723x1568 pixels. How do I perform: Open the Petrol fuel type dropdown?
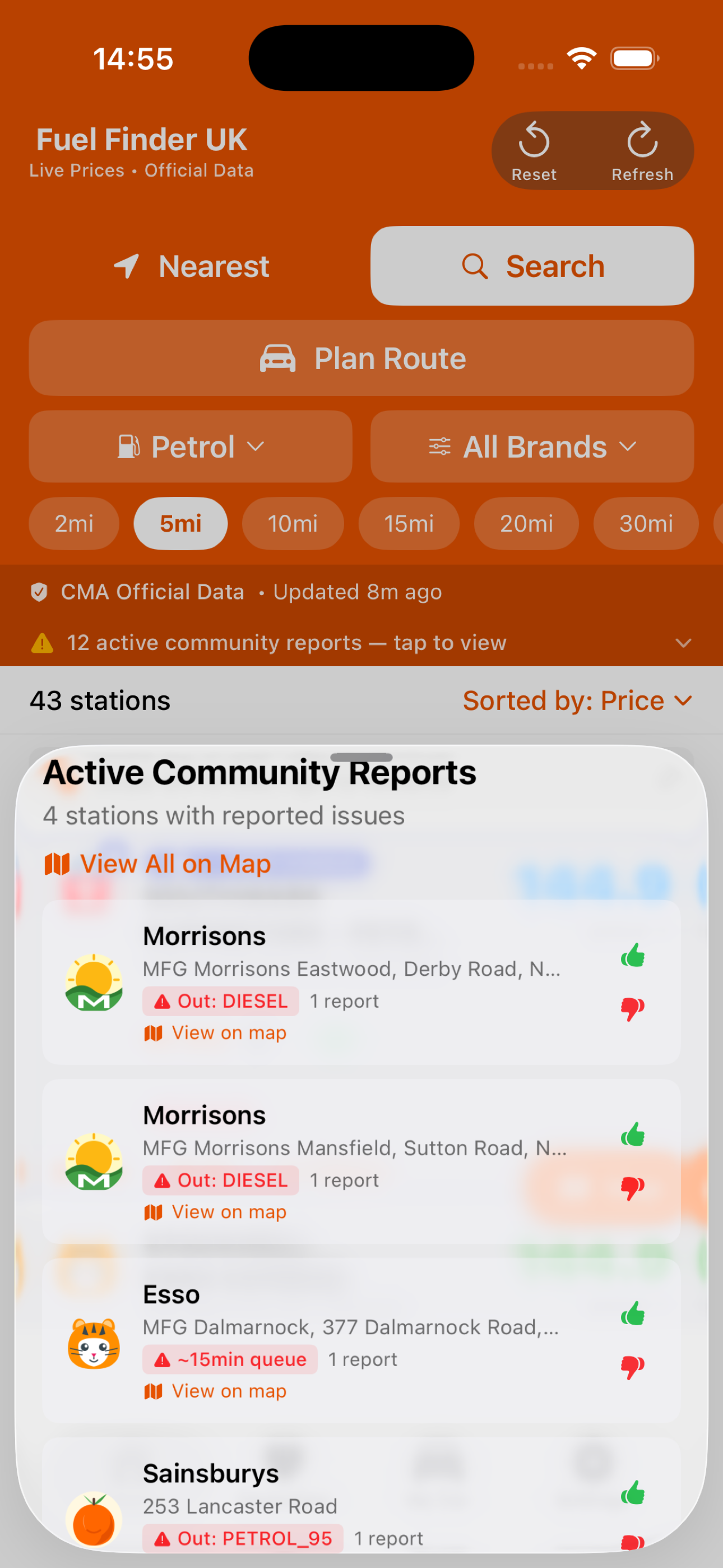pos(256,446)
